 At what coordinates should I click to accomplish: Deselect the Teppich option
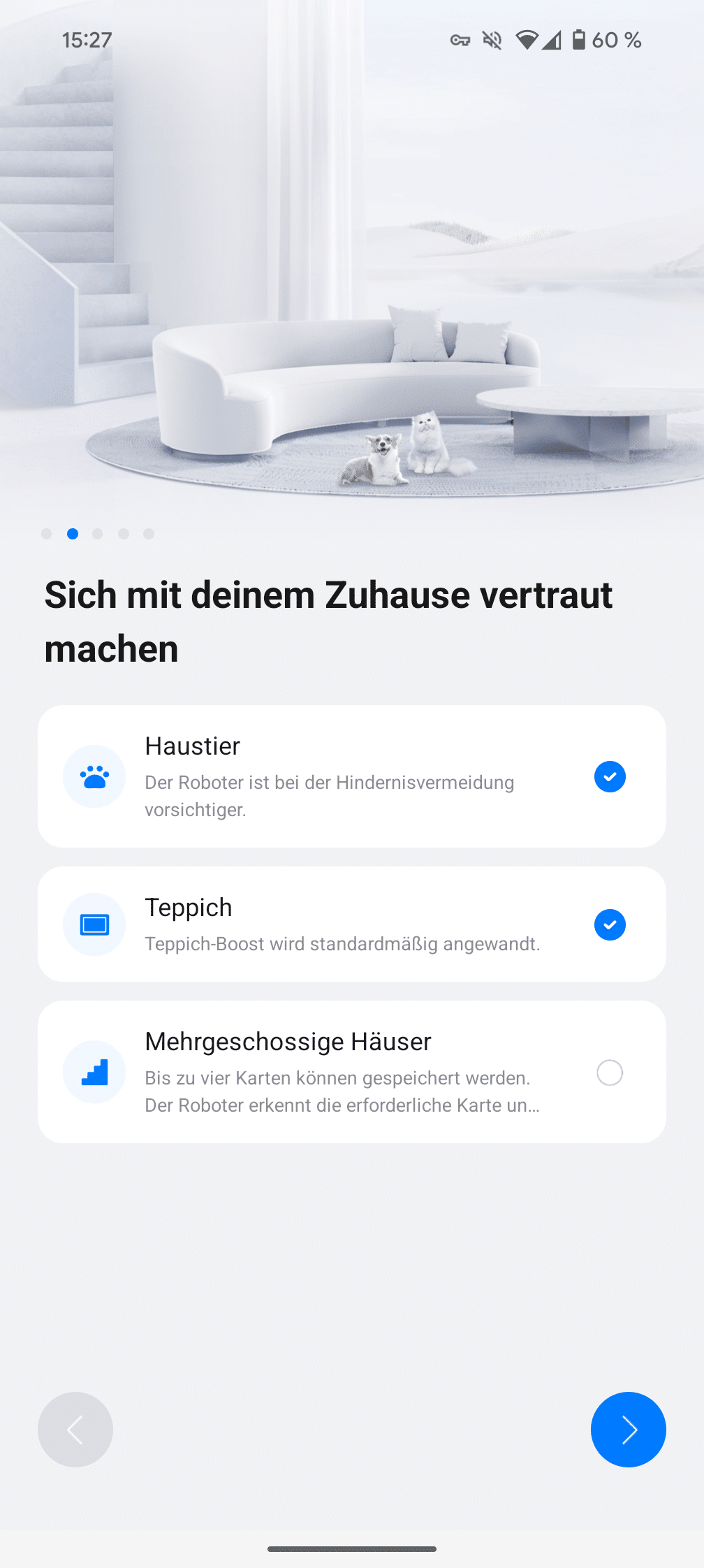click(609, 924)
